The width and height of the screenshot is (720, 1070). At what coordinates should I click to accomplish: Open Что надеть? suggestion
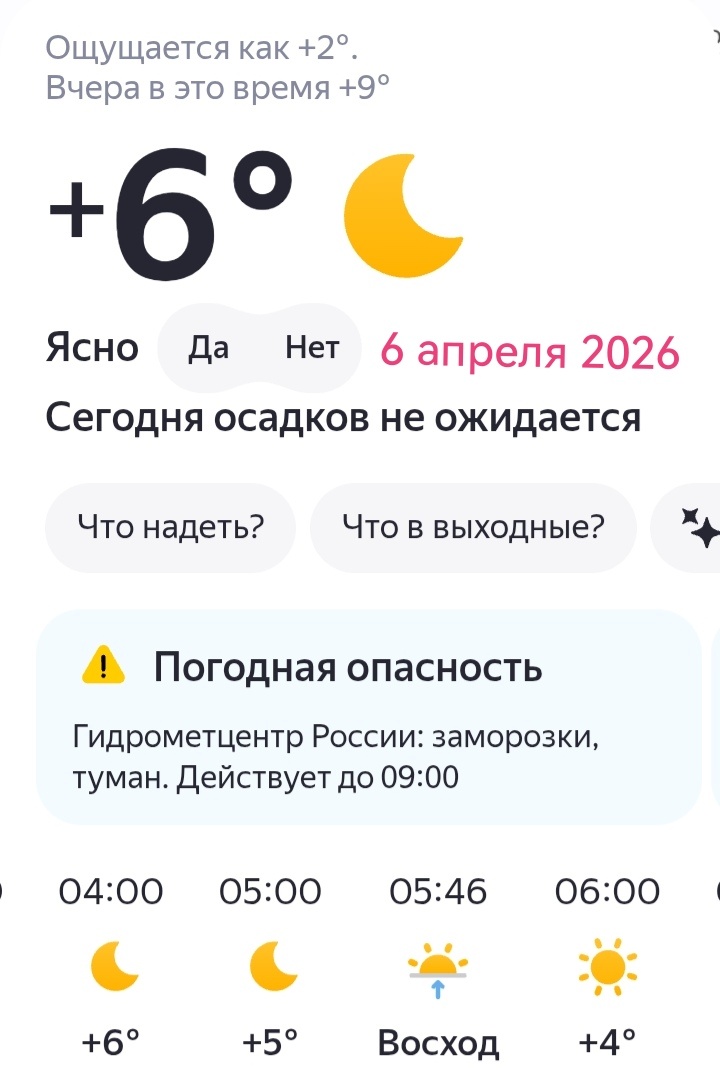click(x=170, y=528)
